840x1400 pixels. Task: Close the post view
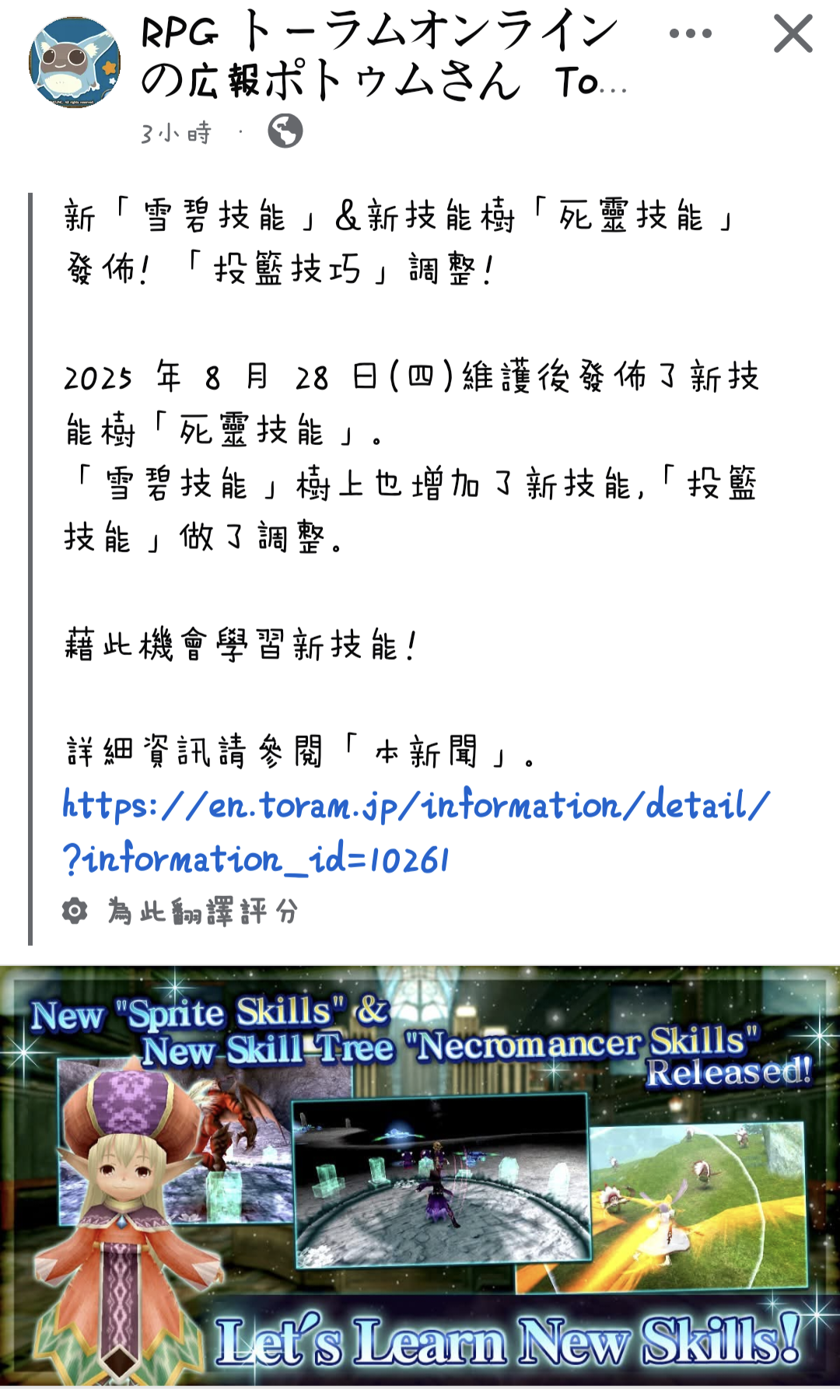(x=793, y=34)
